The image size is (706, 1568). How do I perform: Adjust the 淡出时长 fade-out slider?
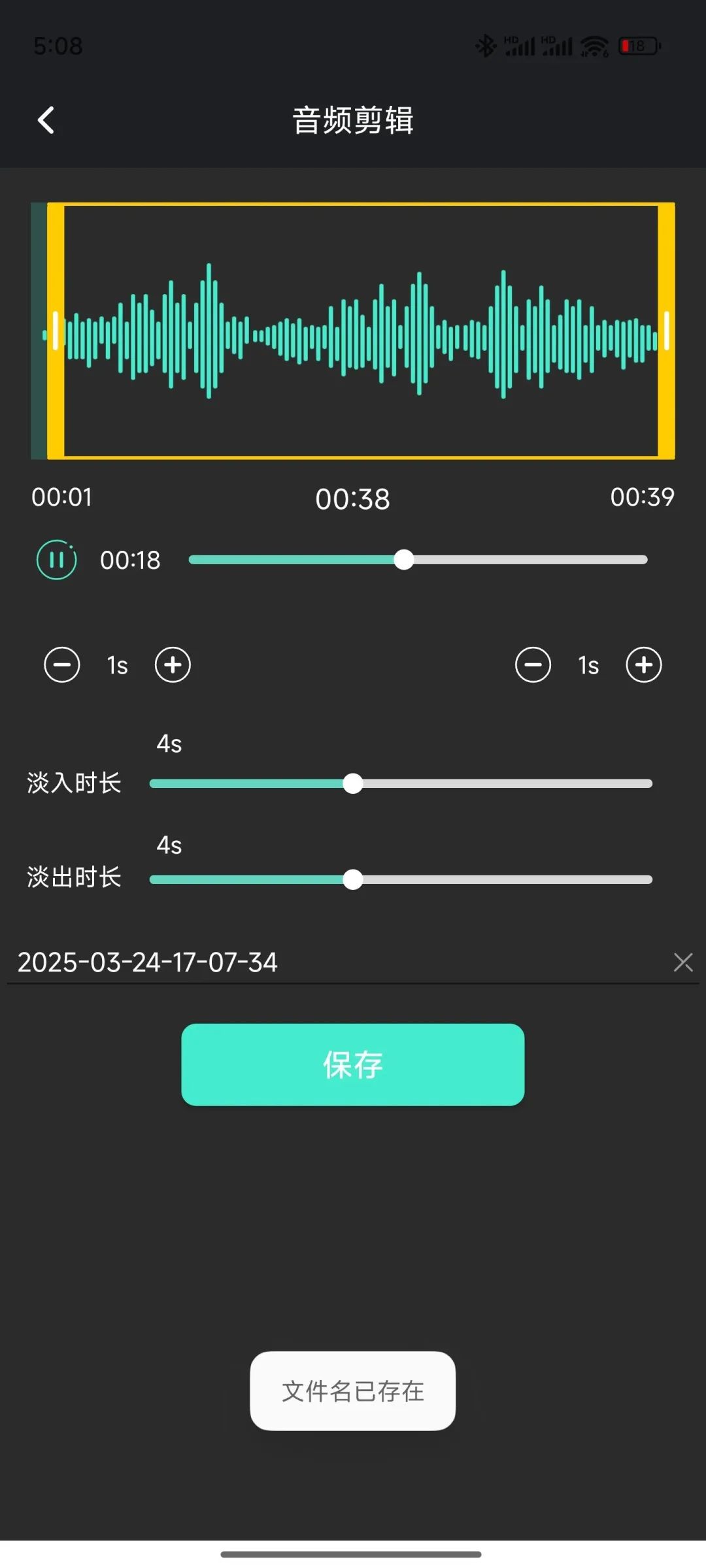pos(353,879)
